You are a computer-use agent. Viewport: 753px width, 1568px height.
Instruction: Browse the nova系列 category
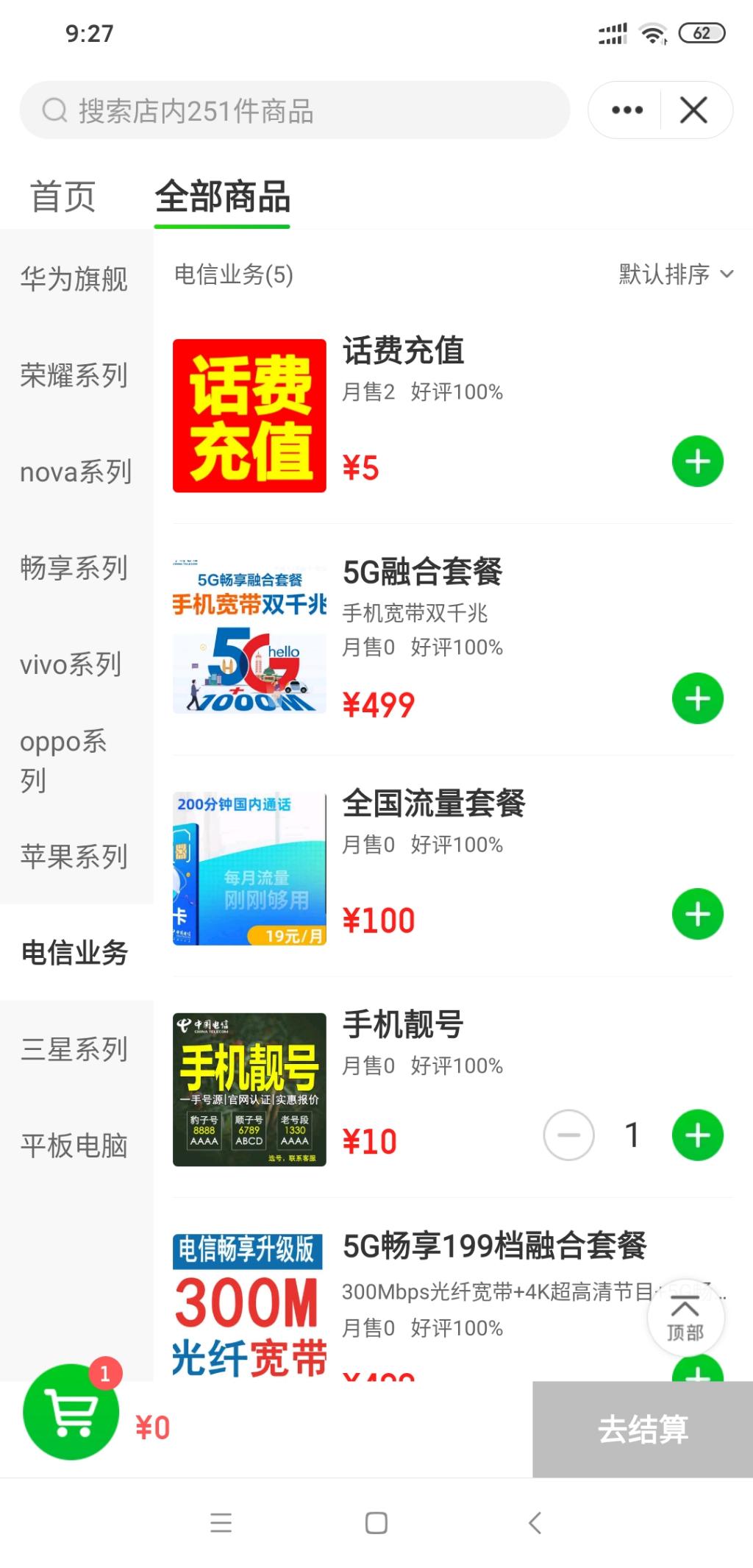tap(76, 472)
